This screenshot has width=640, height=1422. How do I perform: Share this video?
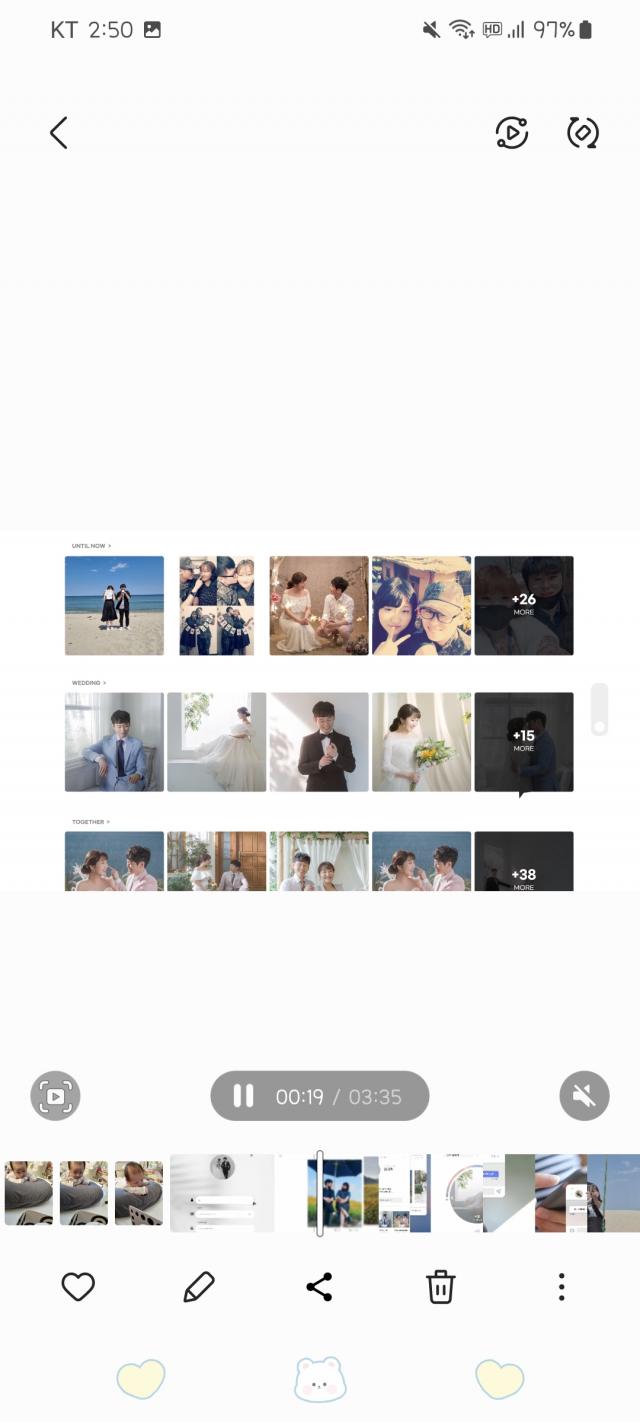319,1286
